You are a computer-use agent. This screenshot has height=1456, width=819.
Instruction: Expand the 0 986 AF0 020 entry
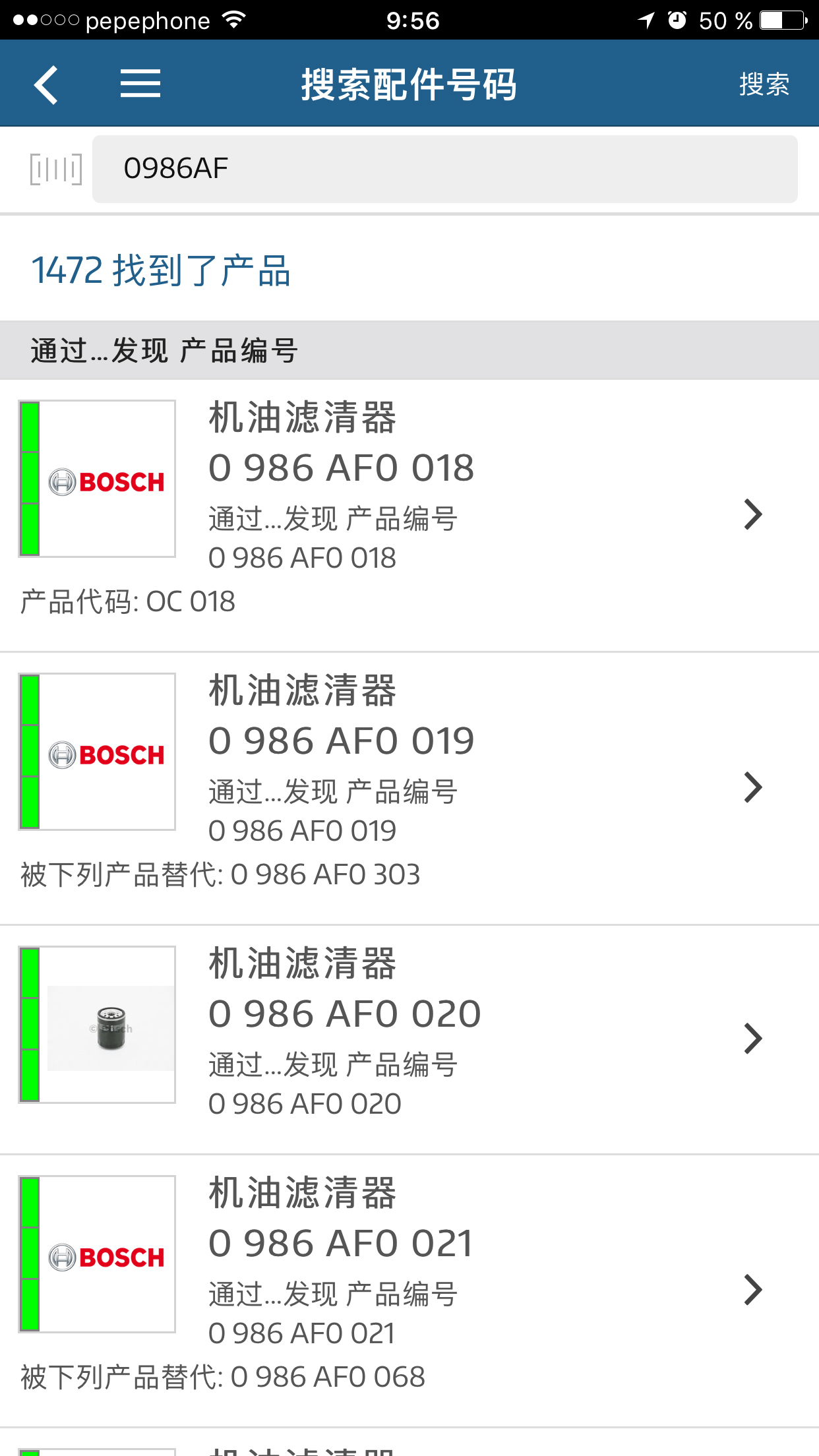coord(752,1037)
